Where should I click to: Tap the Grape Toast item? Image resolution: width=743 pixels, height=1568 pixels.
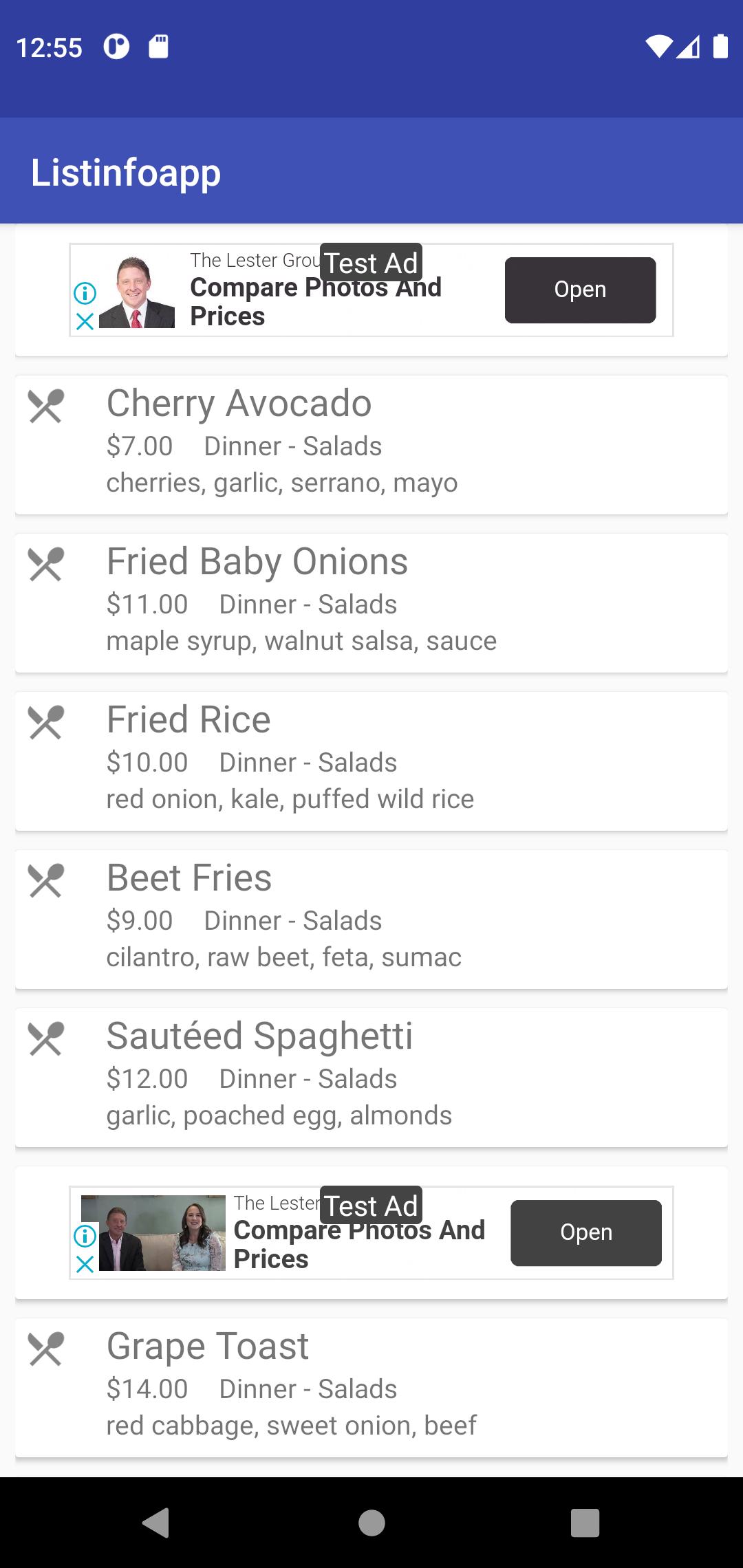pyautogui.click(x=371, y=1388)
